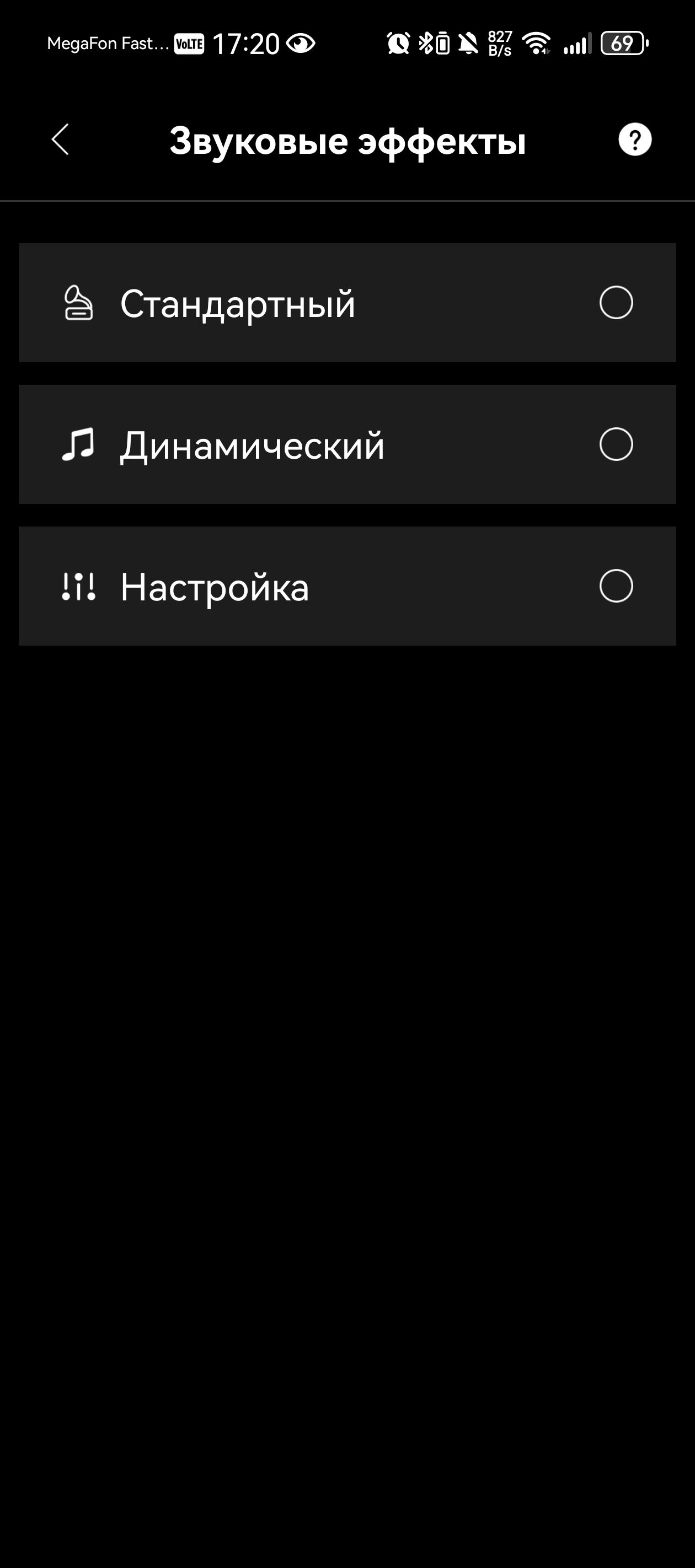The height and width of the screenshot is (1568, 695).
Task: Select the Стандартный sound effect
Action: click(x=616, y=303)
